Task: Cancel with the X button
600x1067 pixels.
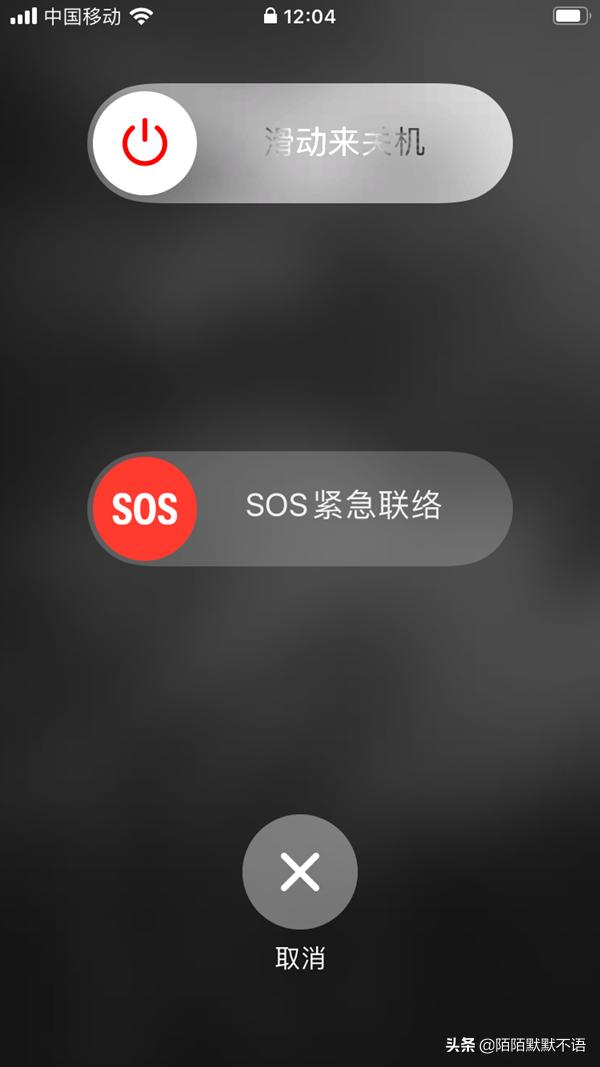Action: tap(299, 872)
